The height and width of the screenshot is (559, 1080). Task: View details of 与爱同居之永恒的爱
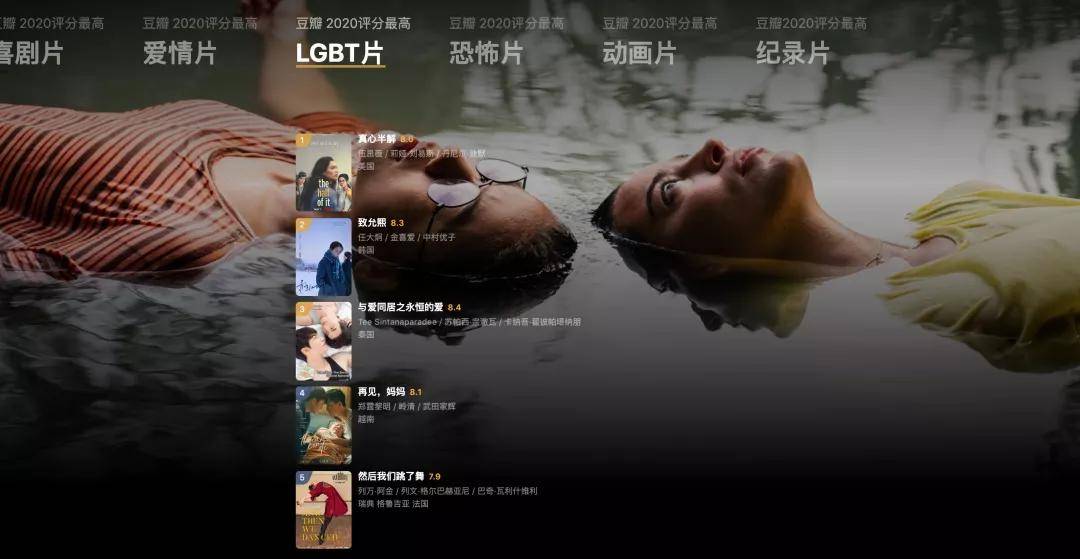(x=400, y=307)
